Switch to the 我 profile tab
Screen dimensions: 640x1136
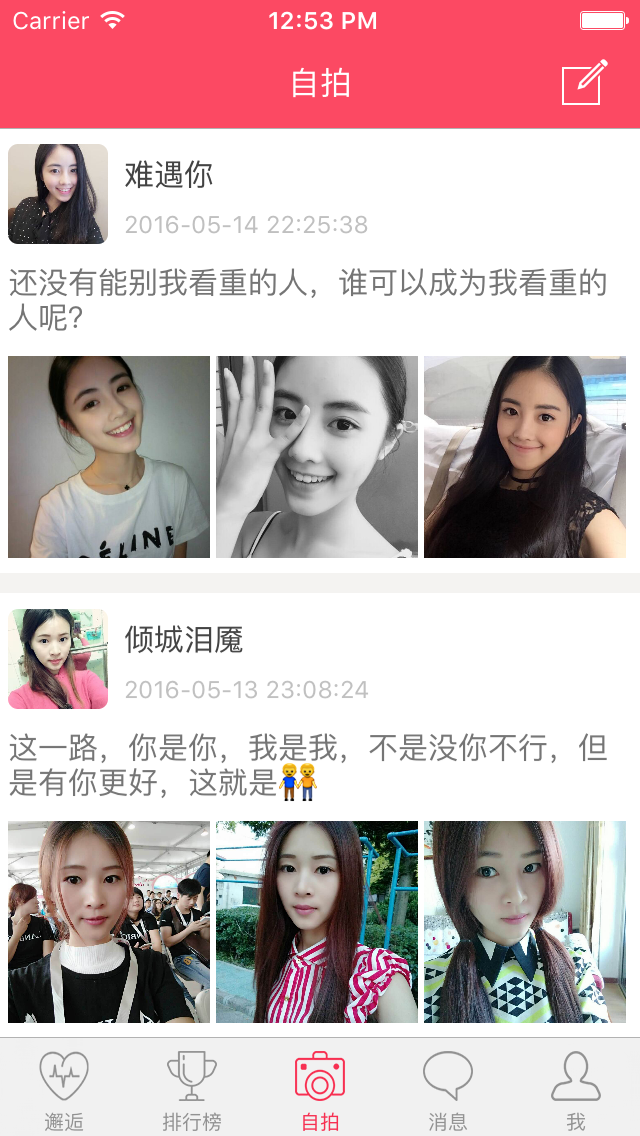point(576,1089)
